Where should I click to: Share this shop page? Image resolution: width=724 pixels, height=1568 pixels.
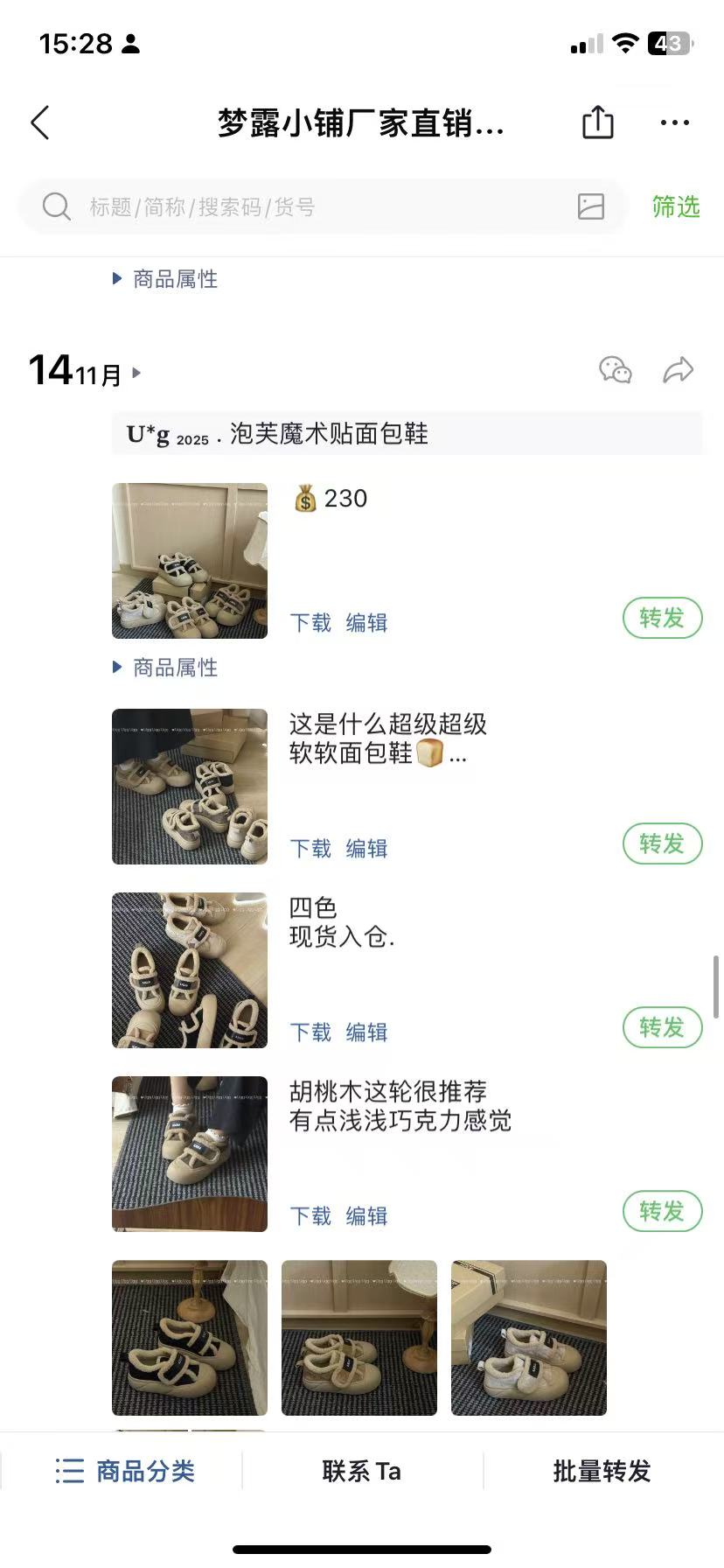pos(598,122)
